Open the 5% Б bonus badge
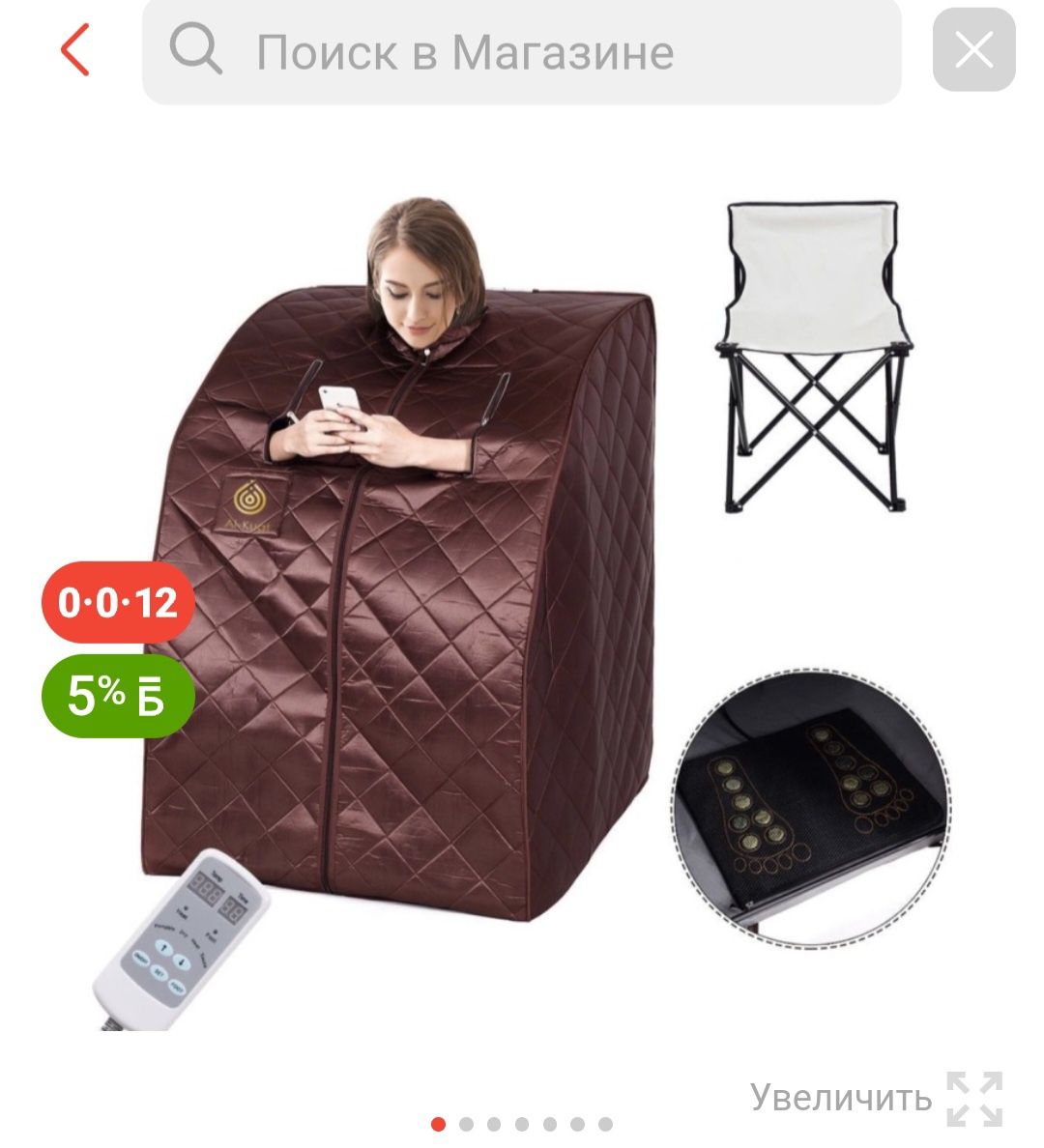The width and height of the screenshot is (1044, 1148). tap(118, 695)
